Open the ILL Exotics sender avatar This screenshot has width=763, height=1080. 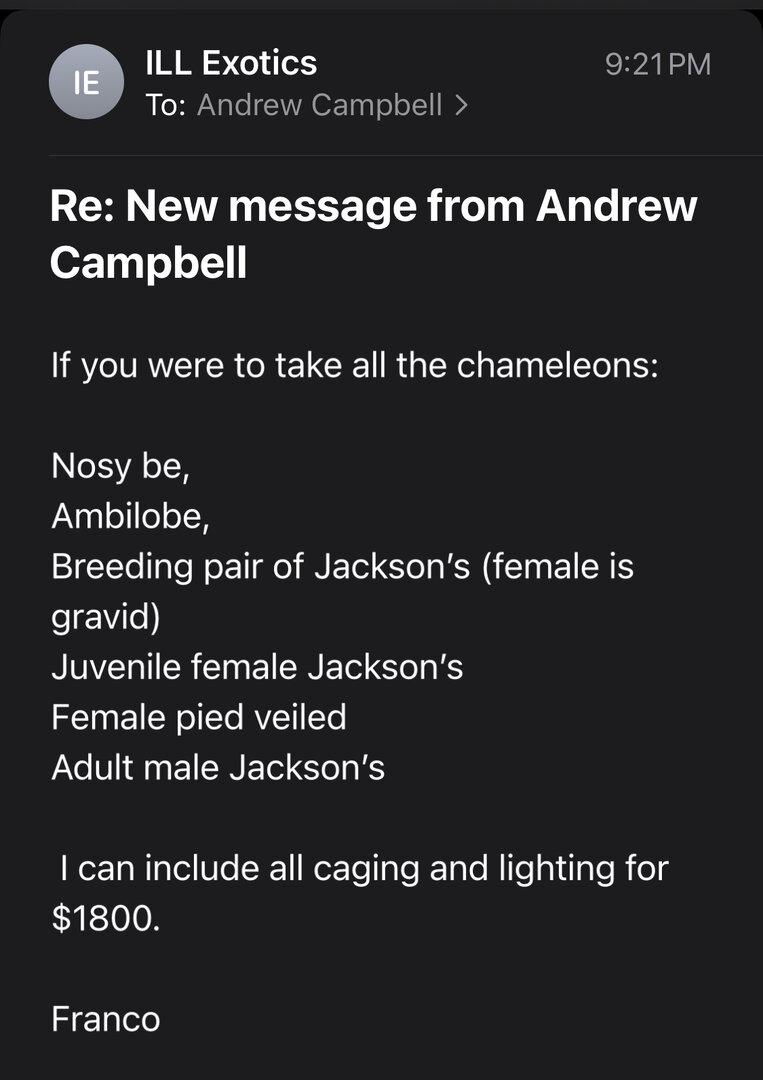click(x=86, y=83)
